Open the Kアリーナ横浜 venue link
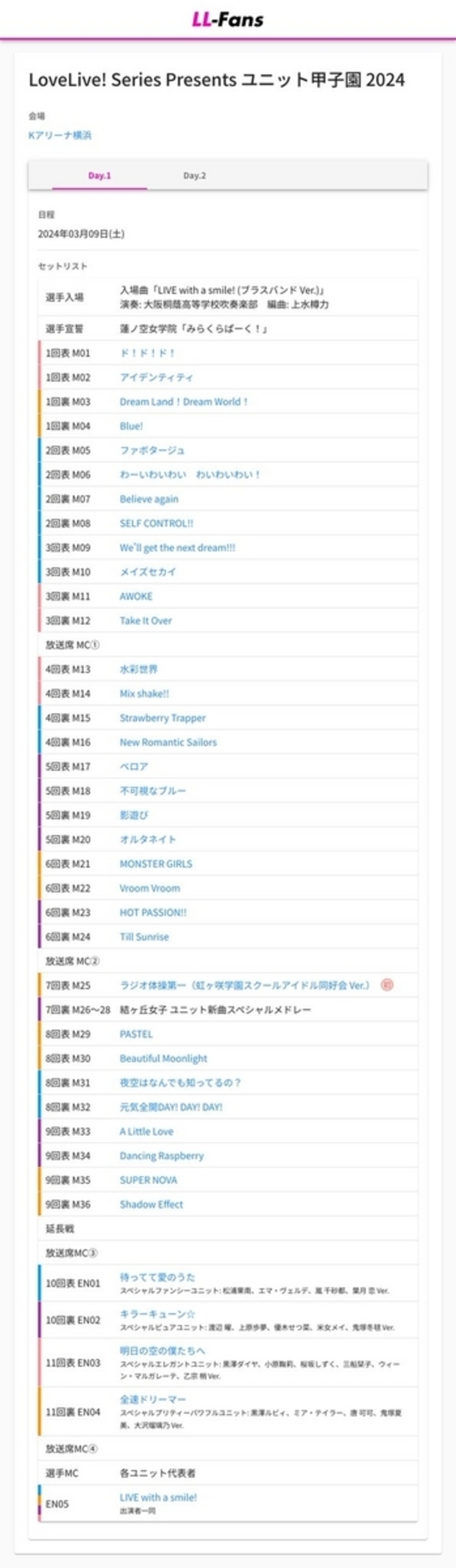 [x=60, y=135]
